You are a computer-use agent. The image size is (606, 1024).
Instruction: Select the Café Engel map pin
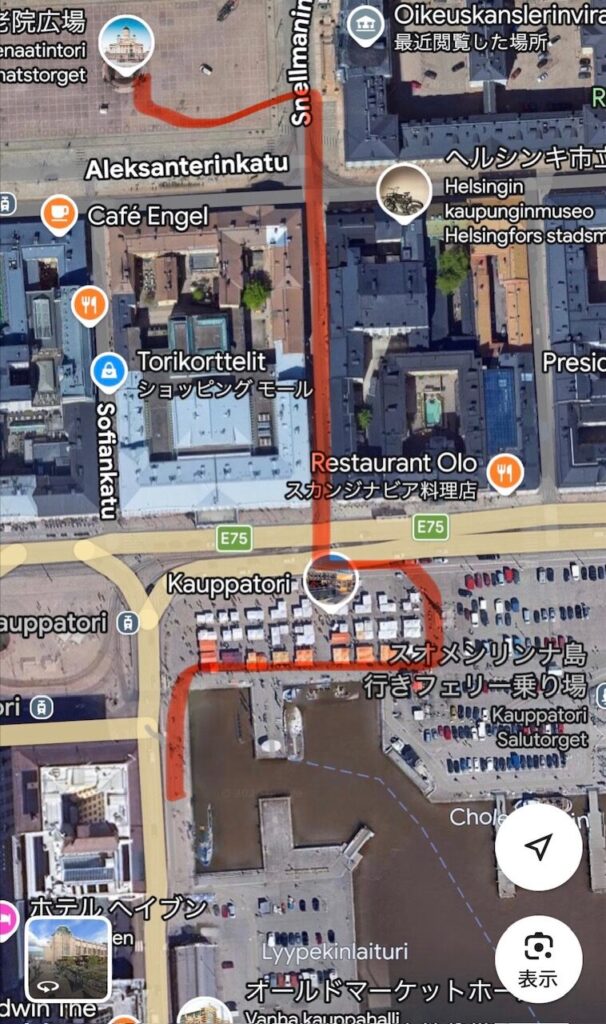[x=59, y=214]
